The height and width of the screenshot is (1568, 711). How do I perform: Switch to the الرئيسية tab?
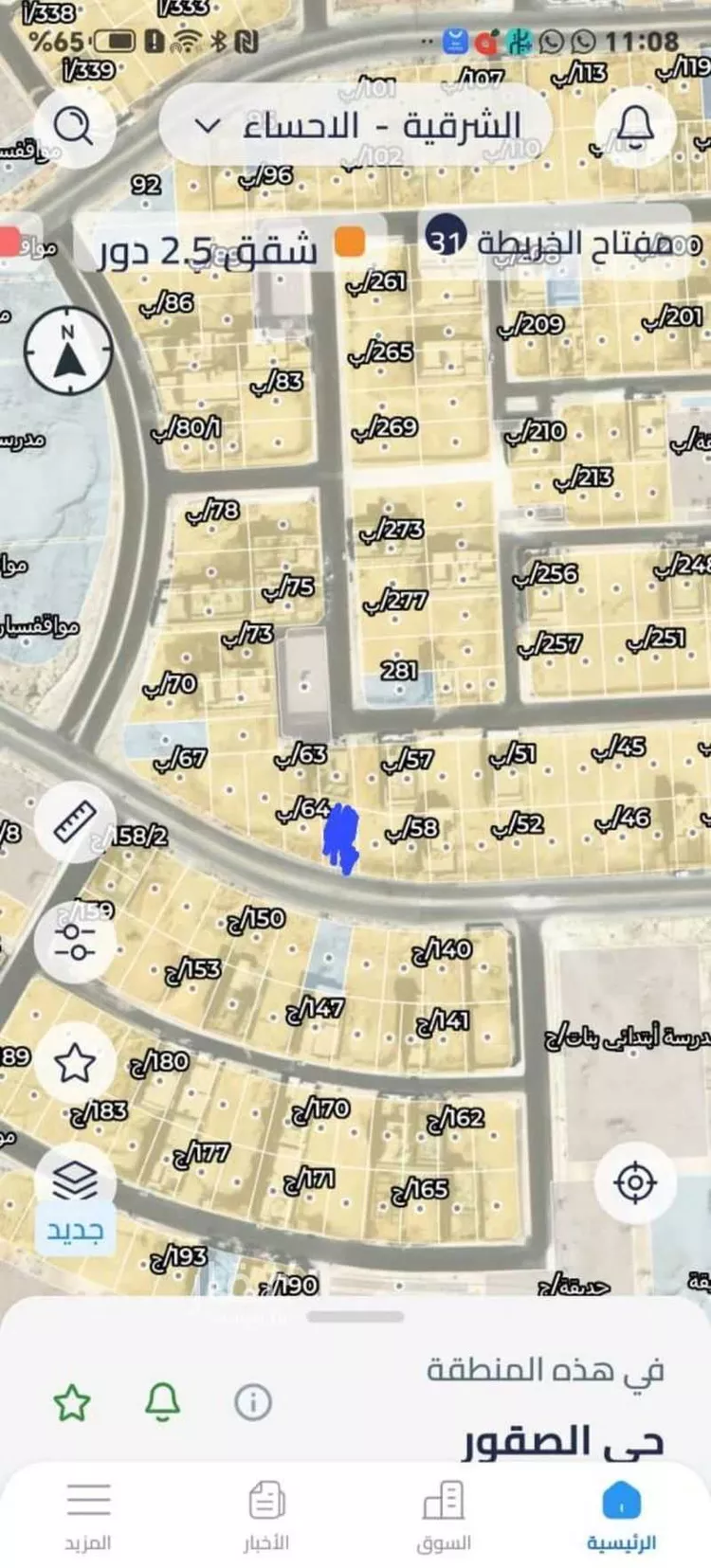pyautogui.click(x=621, y=1516)
